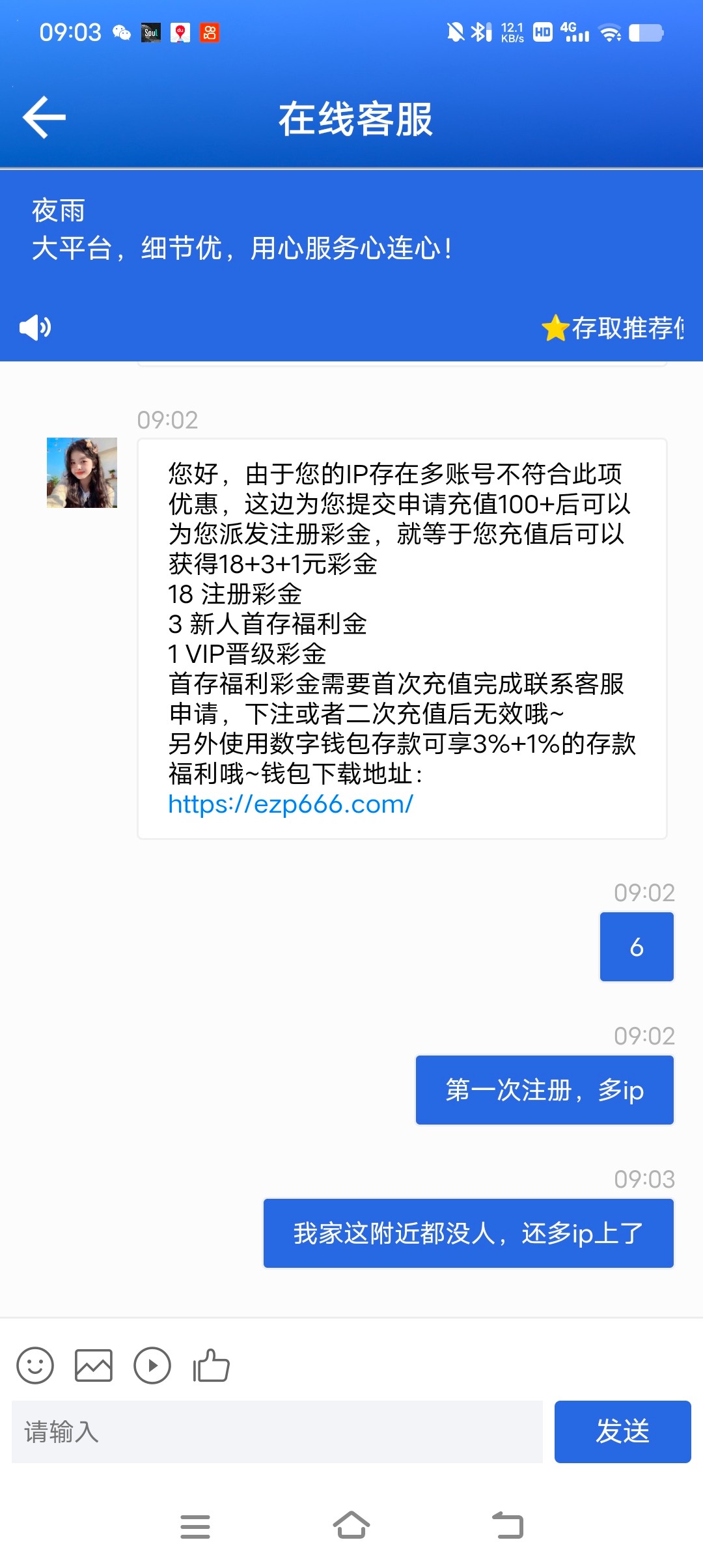Attach a video using the play icon
The height and width of the screenshot is (1568, 703).
pos(152,1365)
